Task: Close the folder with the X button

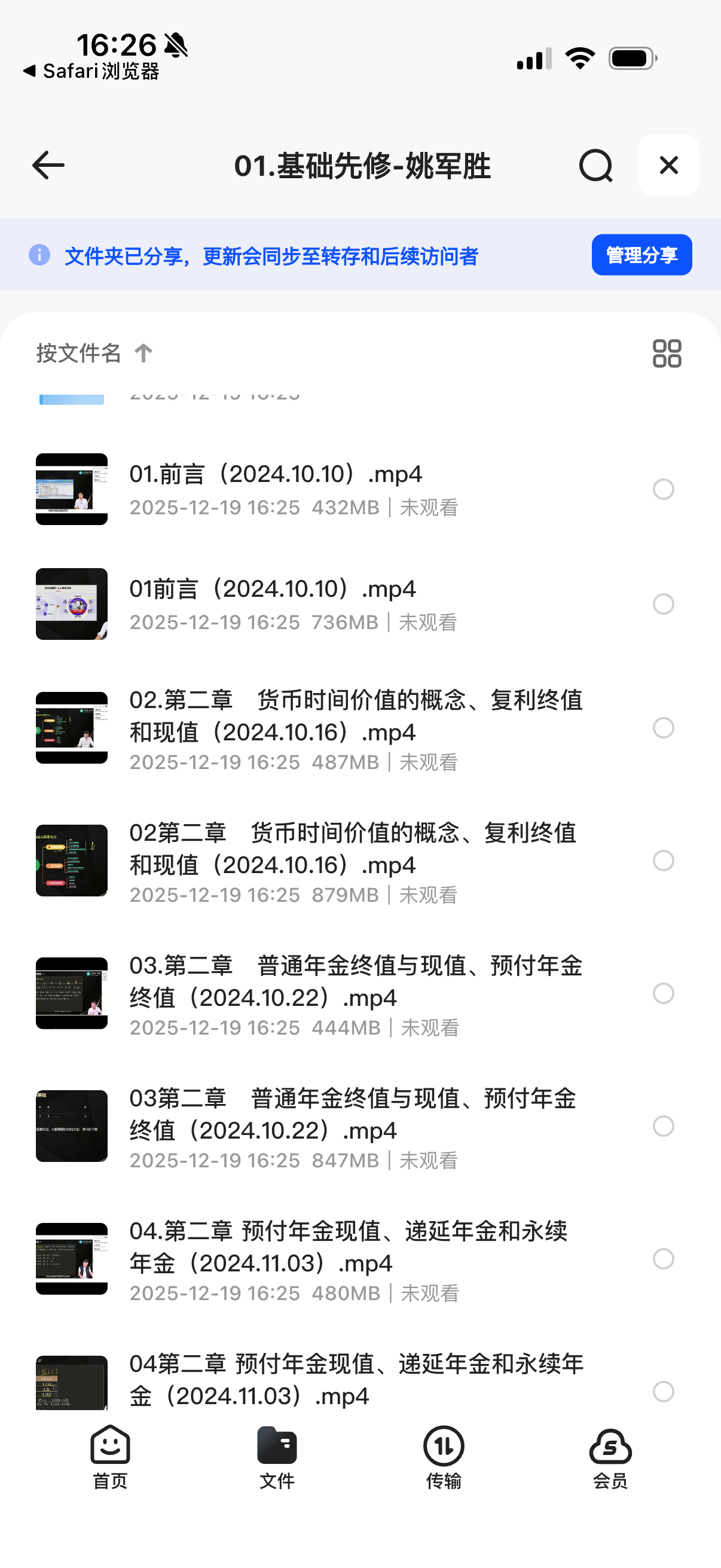Action: point(668,165)
